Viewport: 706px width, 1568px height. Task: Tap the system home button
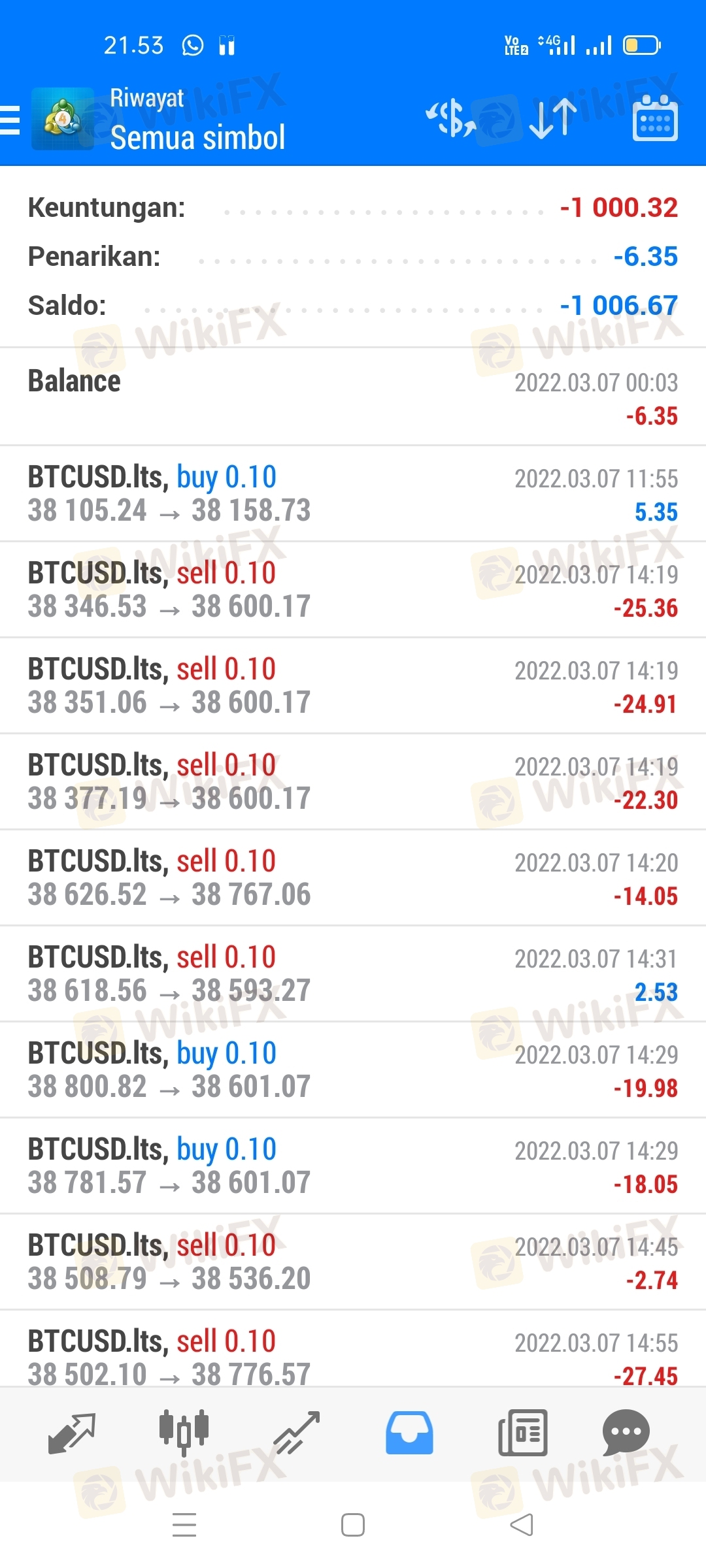[x=353, y=1526]
